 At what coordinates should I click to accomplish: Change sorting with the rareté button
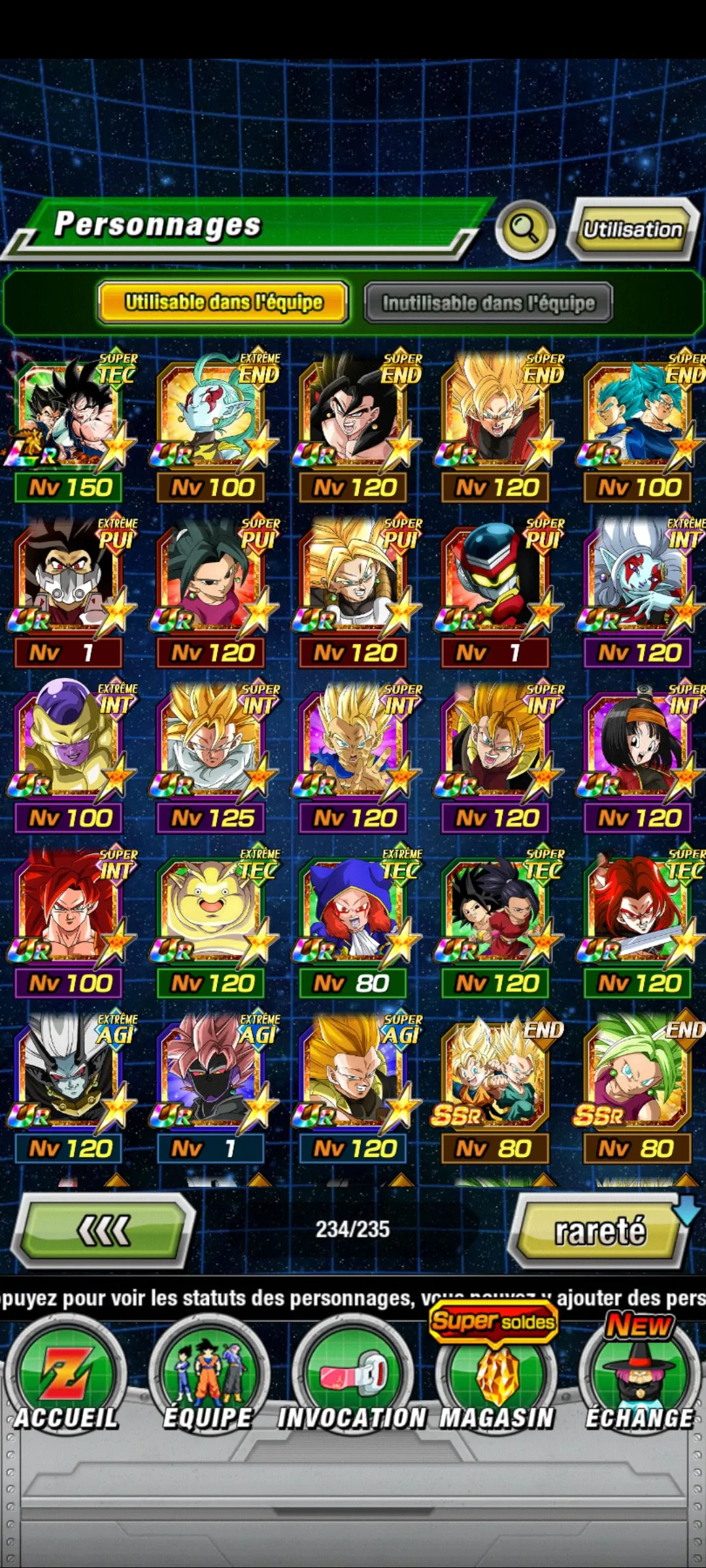599,1231
